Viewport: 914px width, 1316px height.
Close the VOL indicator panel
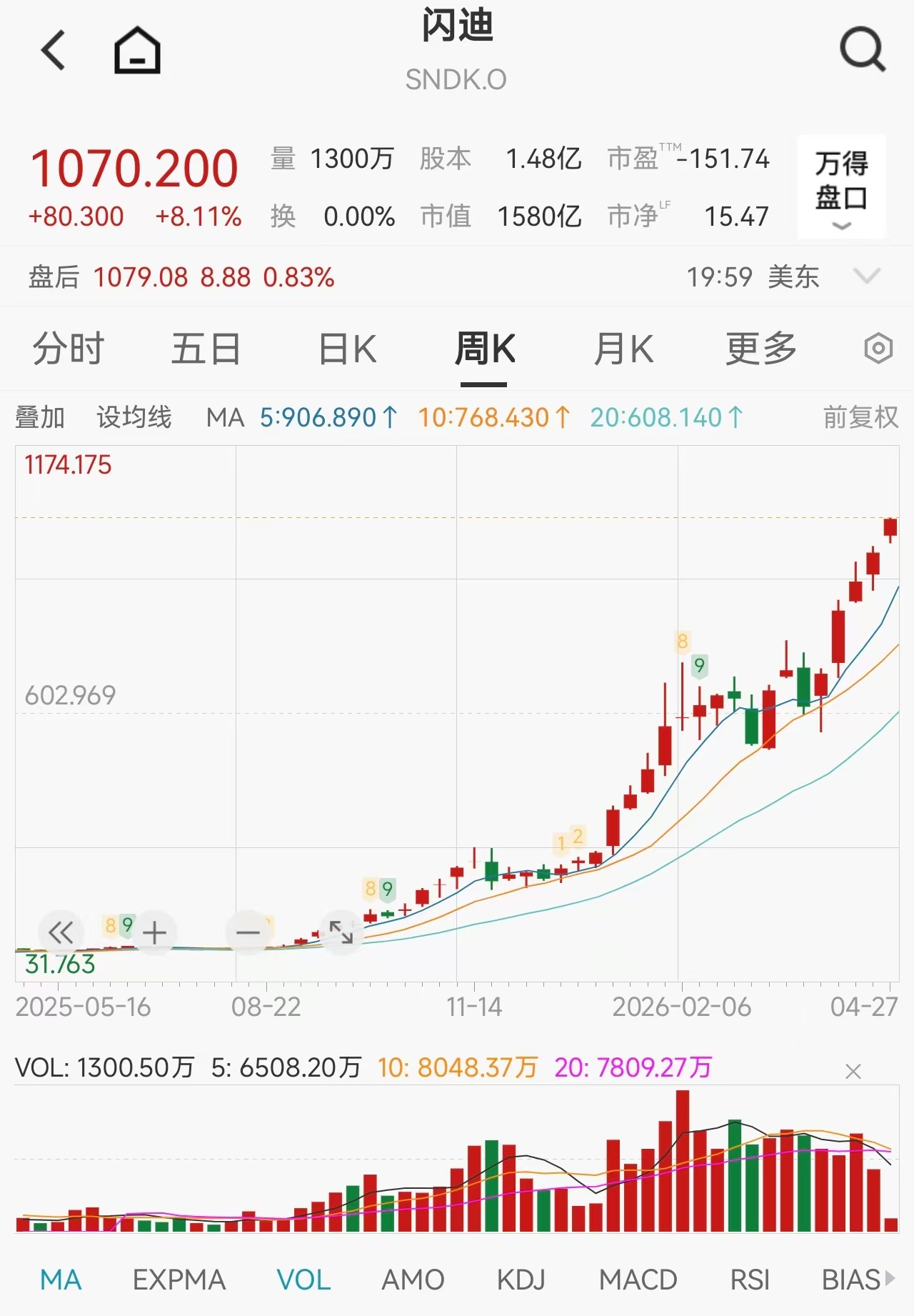(x=853, y=1071)
